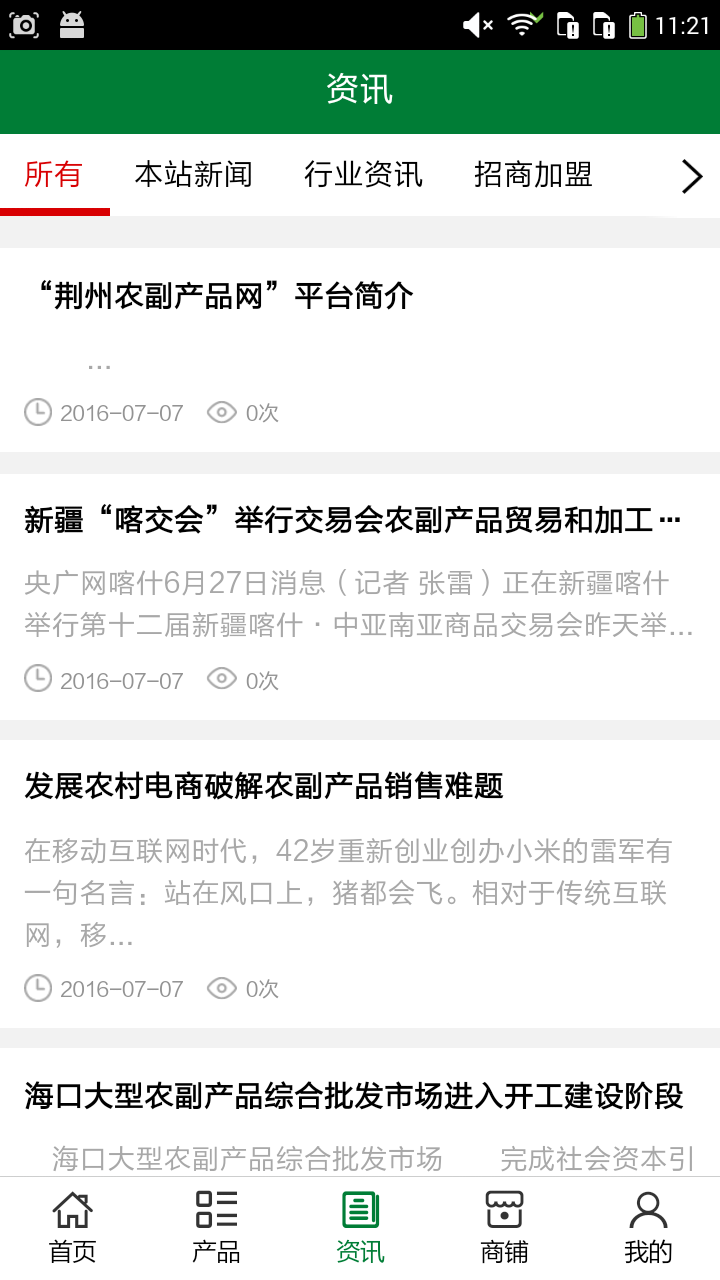720x1280 pixels.
Task: Switch to the 所有 tab
Action: point(54,175)
